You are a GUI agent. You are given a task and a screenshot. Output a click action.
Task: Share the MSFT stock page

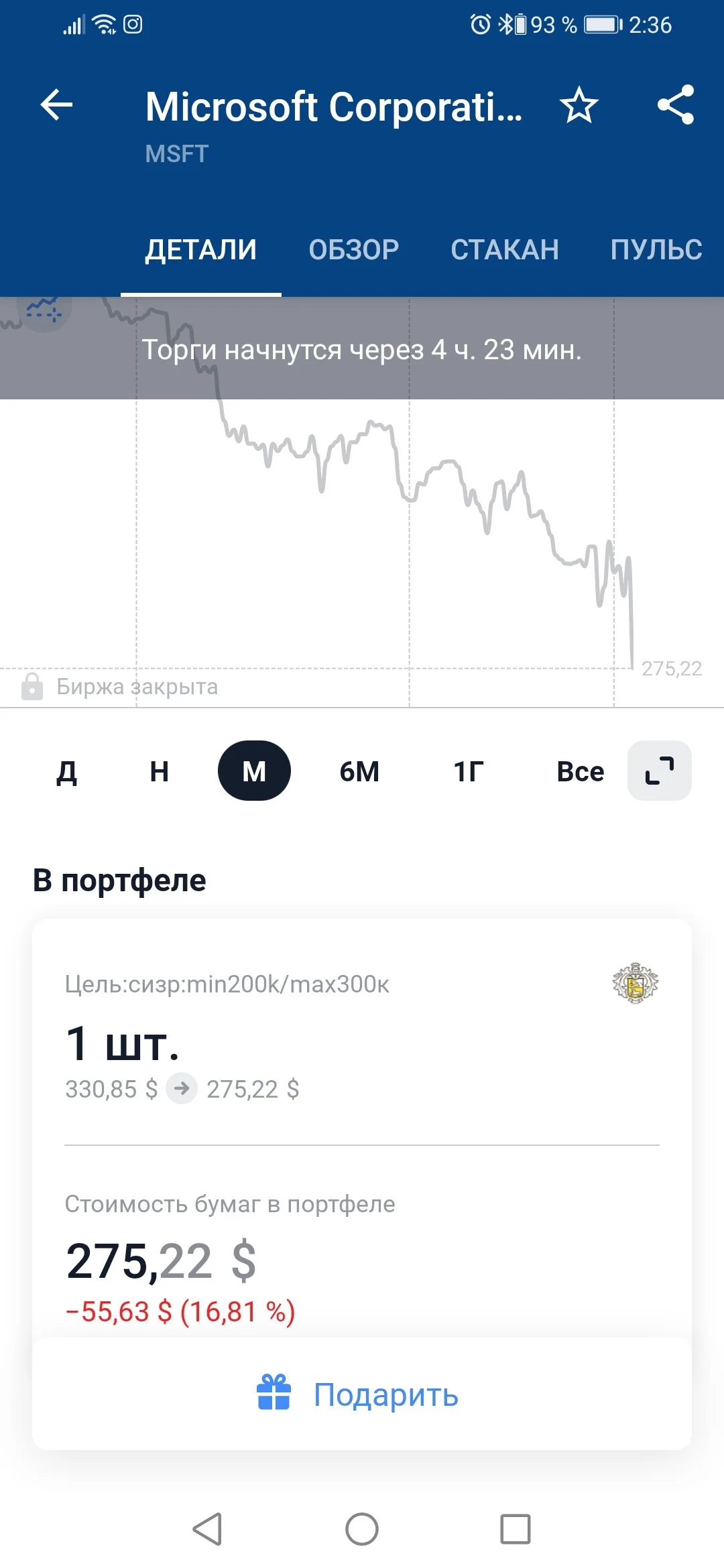(676, 105)
